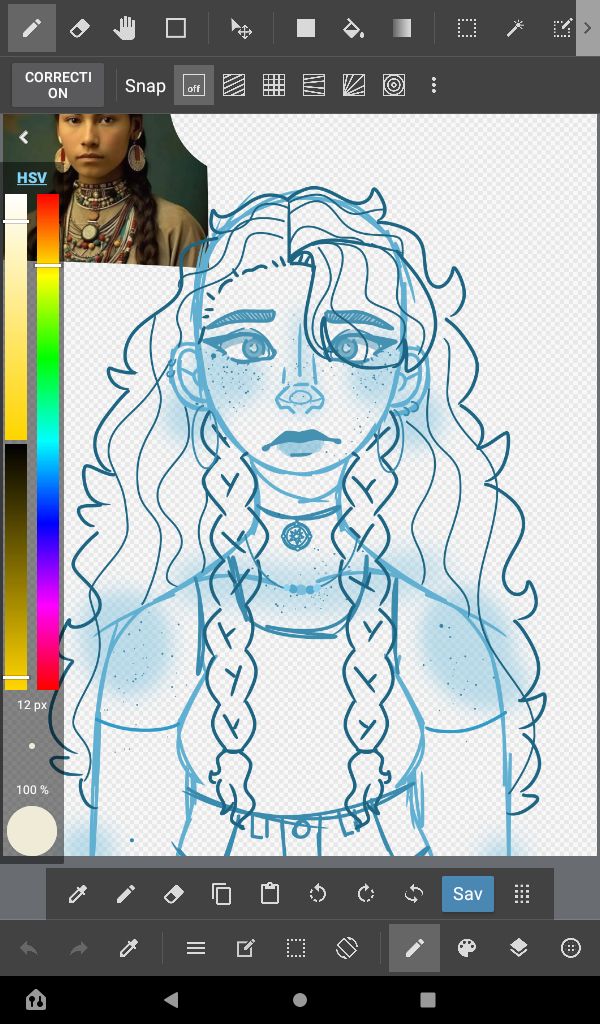Enable the grid snap guide

point(274,86)
